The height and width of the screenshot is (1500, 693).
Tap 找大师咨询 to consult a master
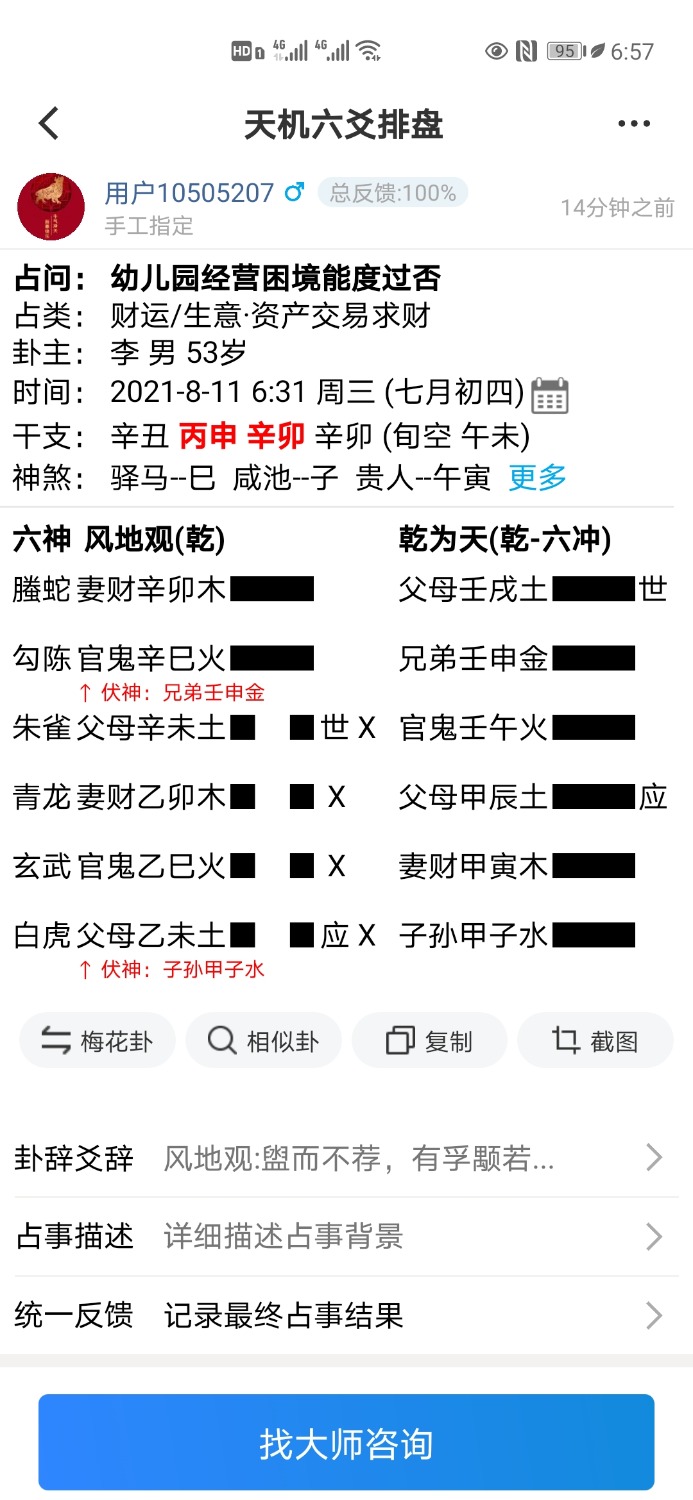pos(346,1443)
